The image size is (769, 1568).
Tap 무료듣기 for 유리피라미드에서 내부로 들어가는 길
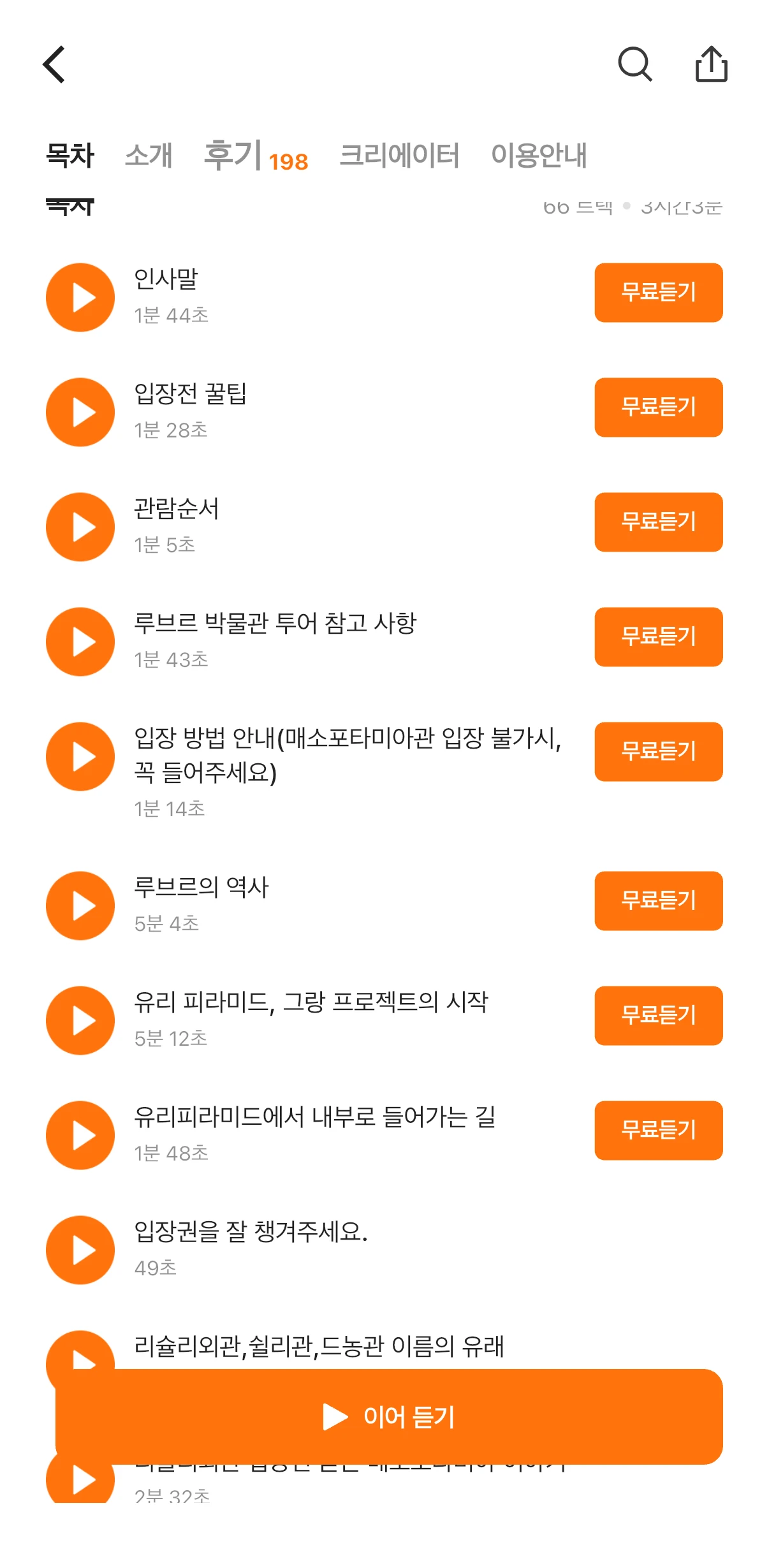(658, 1131)
